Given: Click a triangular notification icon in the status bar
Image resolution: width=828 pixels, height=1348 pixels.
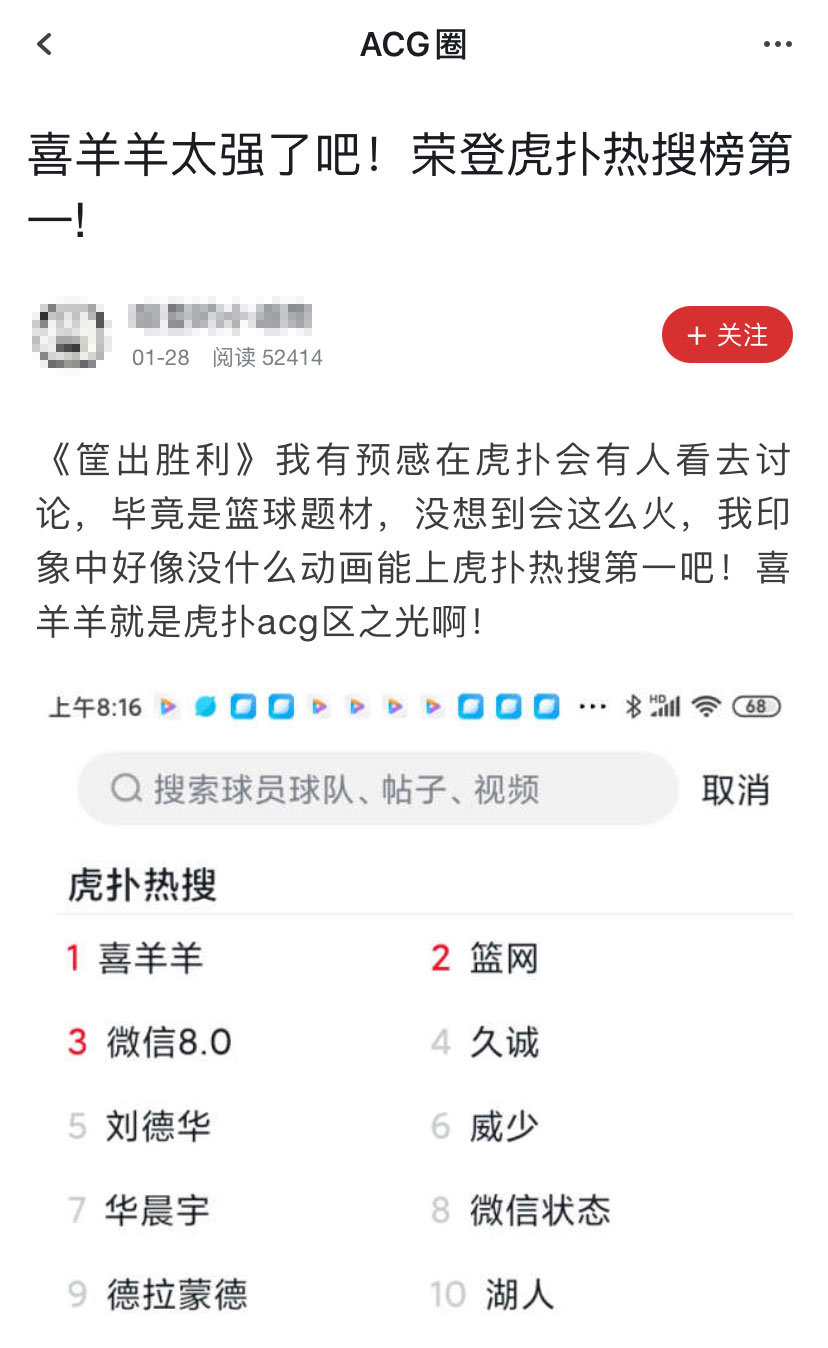Looking at the screenshot, I should click(x=166, y=706).
